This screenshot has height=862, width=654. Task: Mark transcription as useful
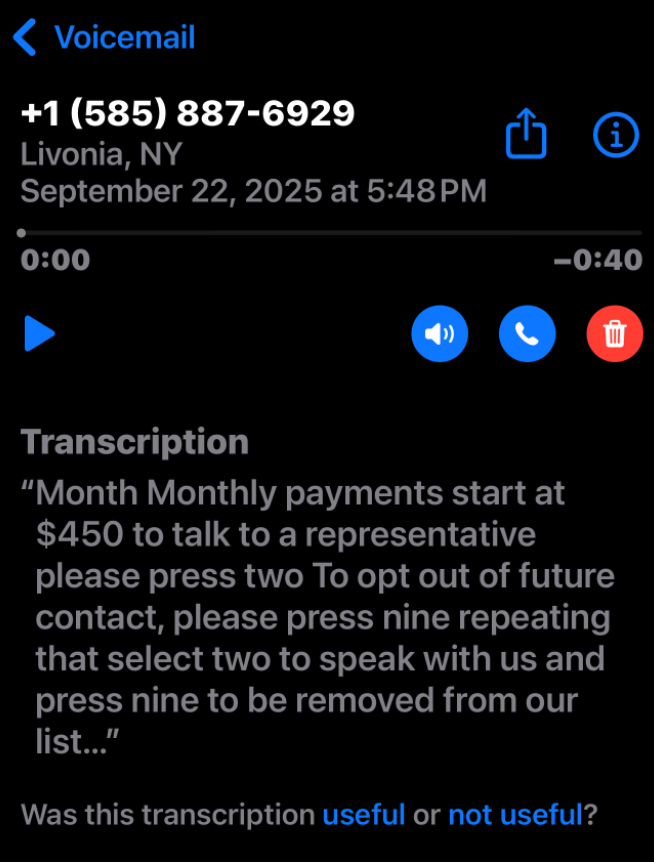(x=363, y=814)
